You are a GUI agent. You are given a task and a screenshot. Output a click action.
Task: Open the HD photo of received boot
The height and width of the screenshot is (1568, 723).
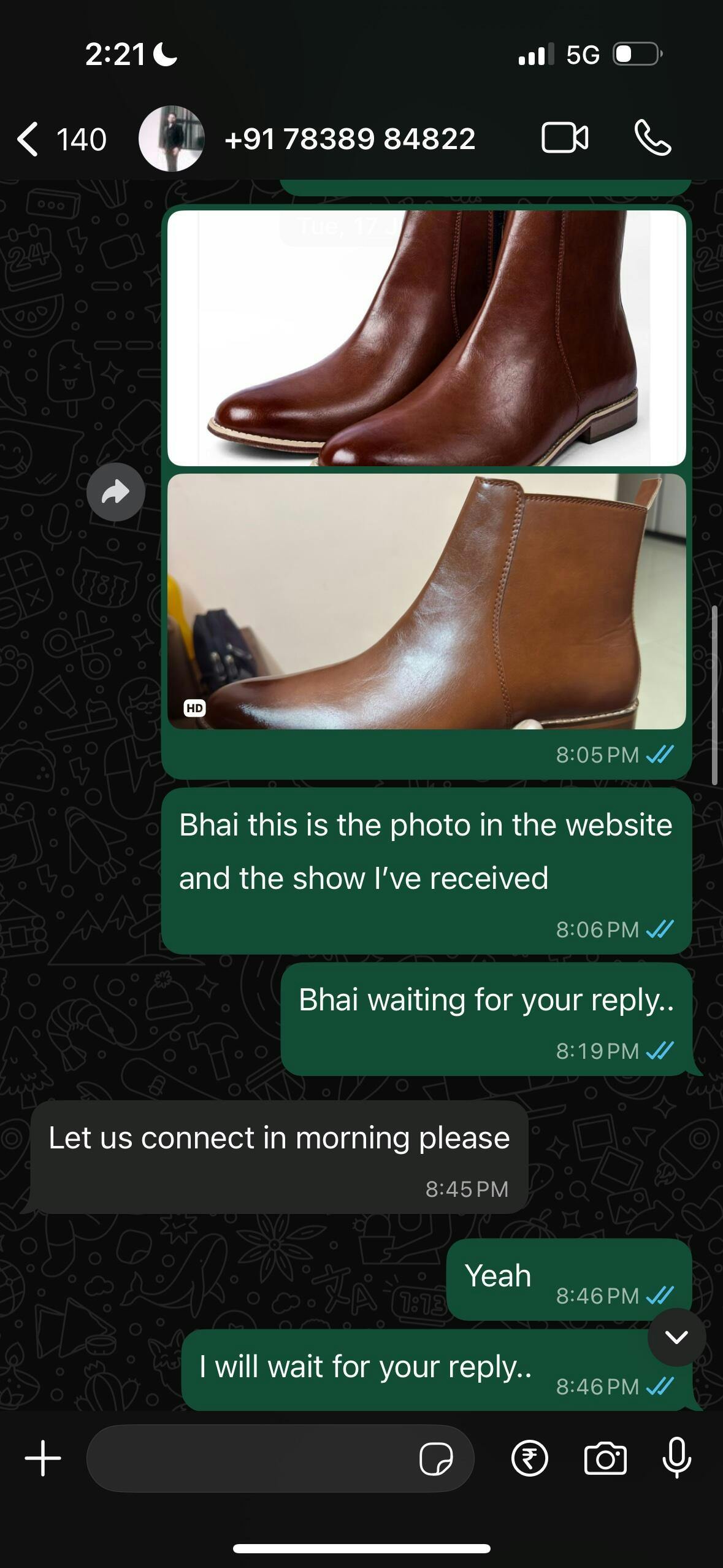pyautogui.click(x=427, y=601)
